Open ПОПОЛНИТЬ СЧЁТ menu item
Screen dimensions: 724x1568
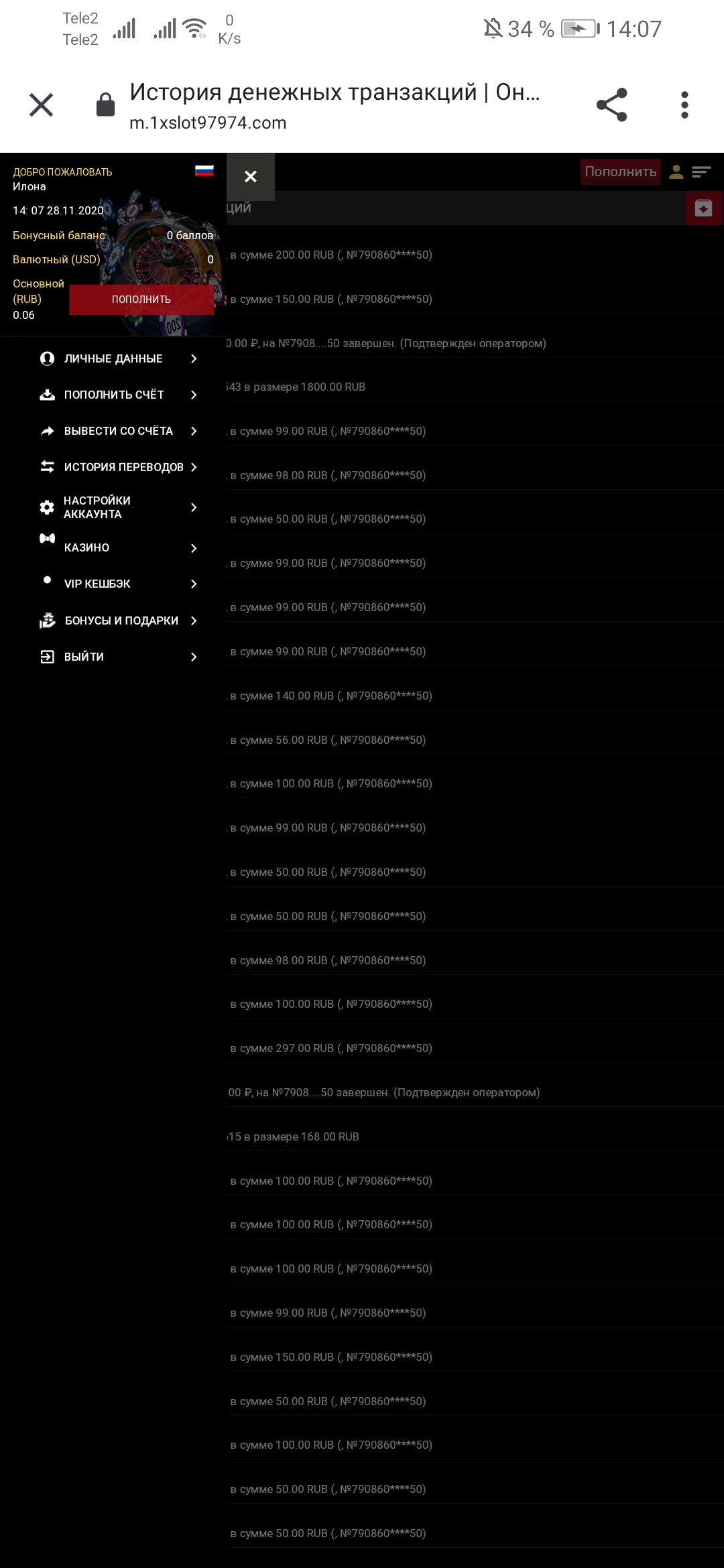coord(119,395)
